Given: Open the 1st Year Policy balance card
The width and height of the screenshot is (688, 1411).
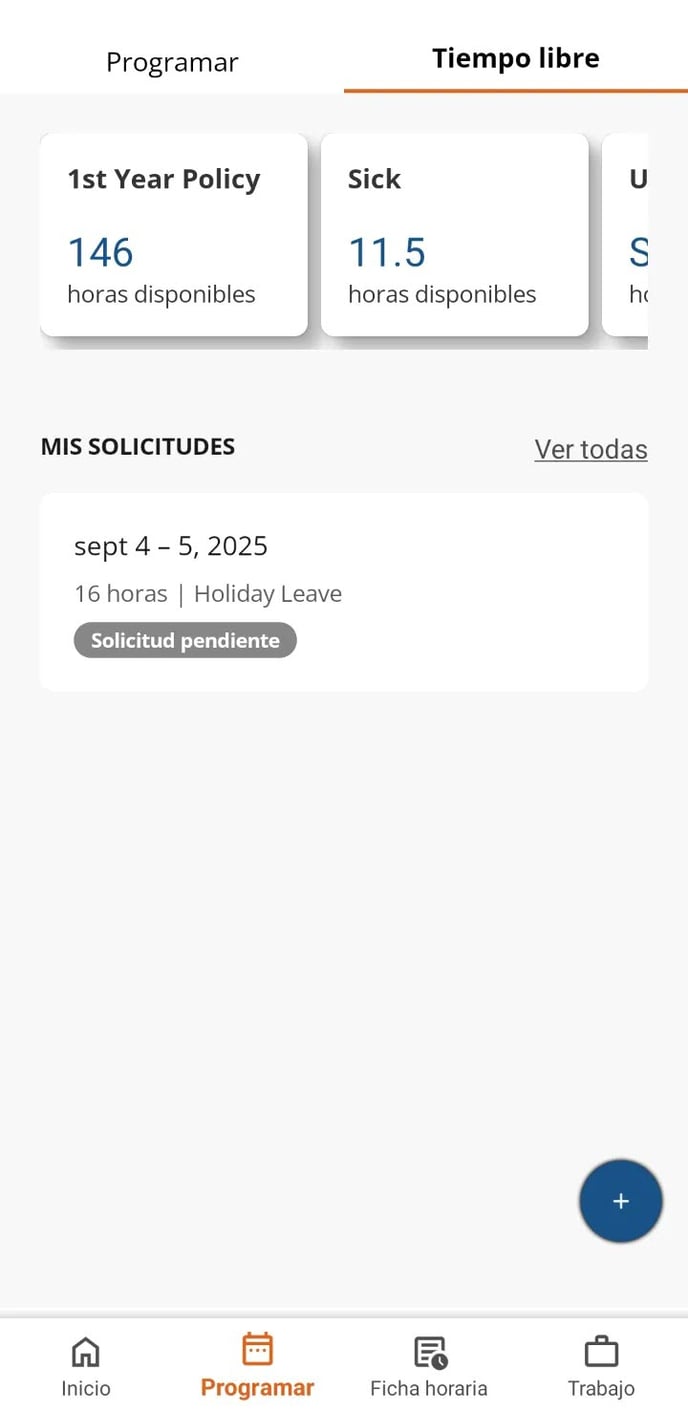Looking at the screenshot, I should click(x=173, y=235).
